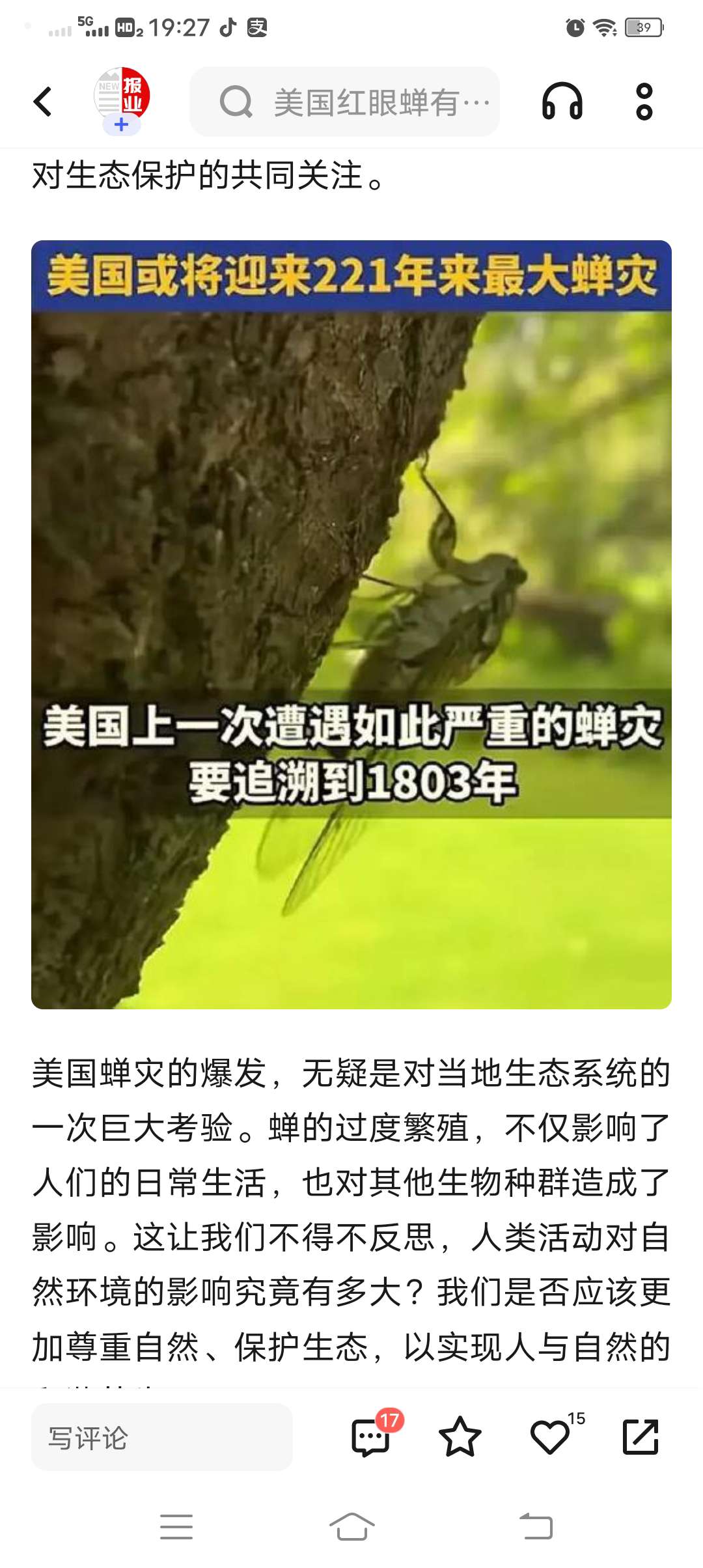Follow the author via avatar plus badge
The image size is (703, 1568).
(x=122, y=124)
